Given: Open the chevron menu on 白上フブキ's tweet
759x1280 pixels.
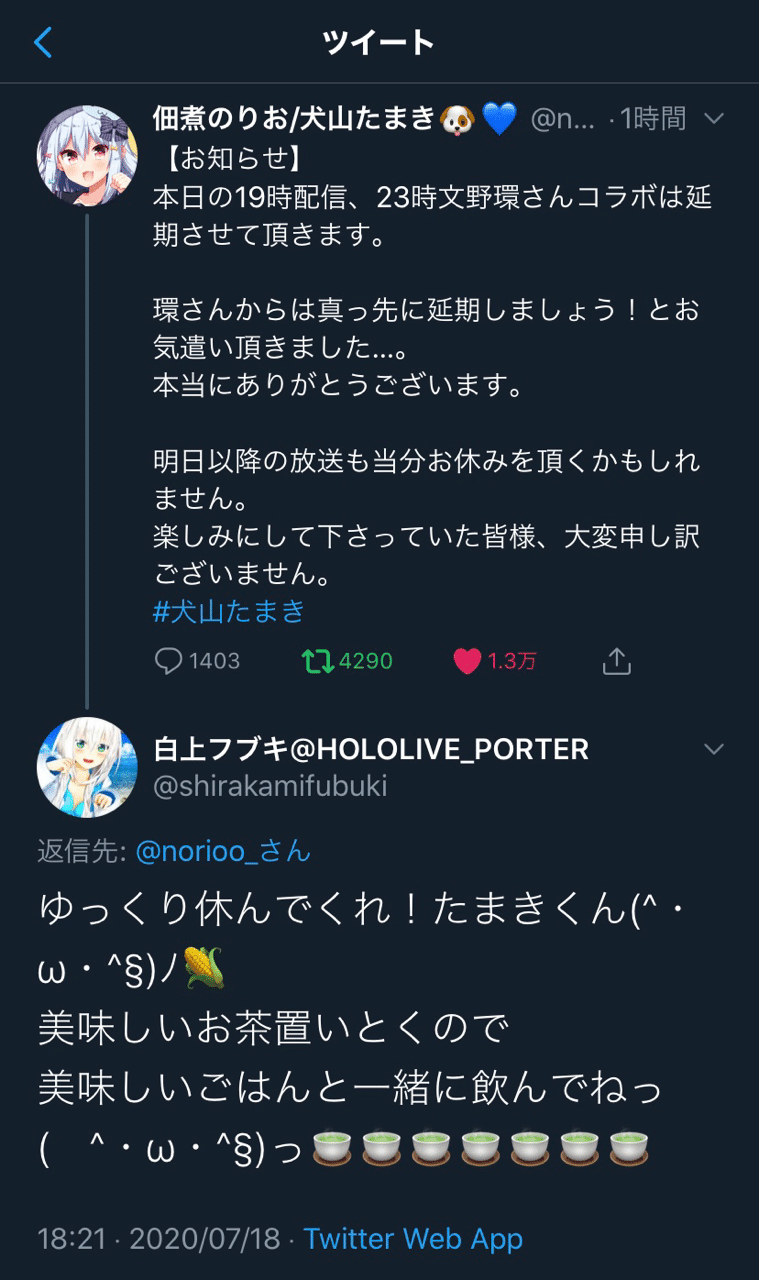Looking at the screenshot, I should pyautogui.click(x=714, y=749).
